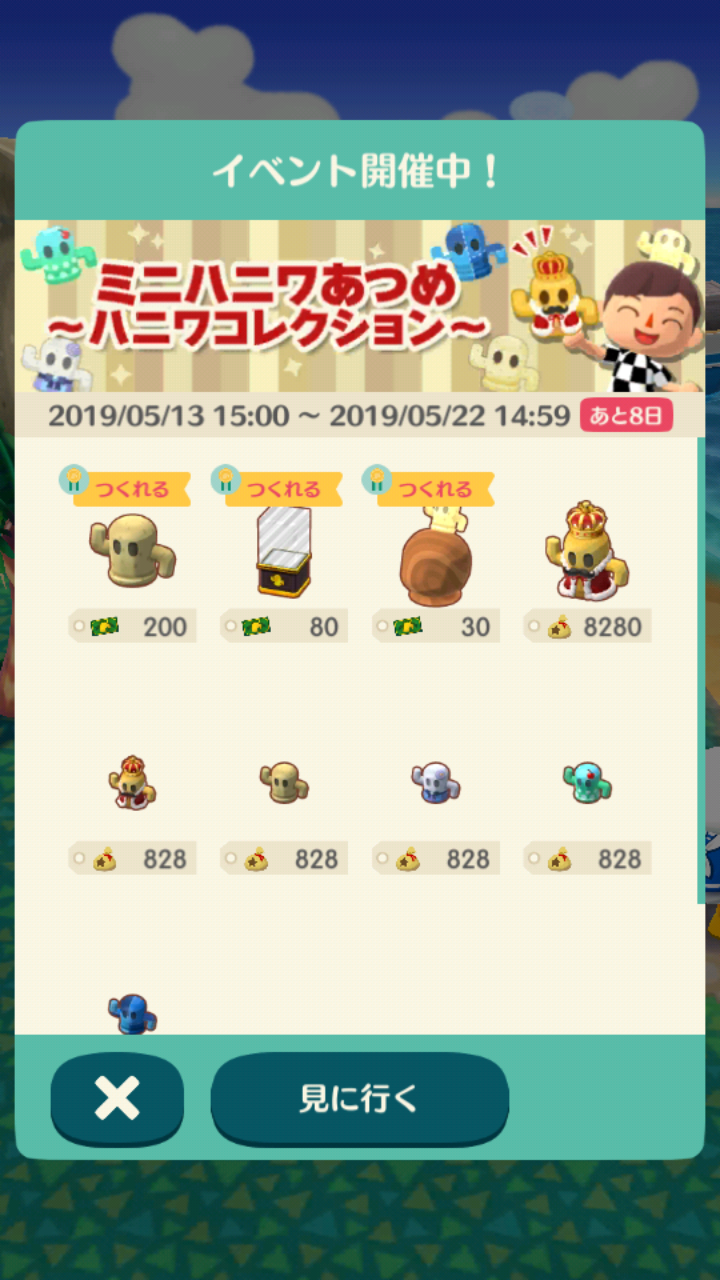Tap the 見に行く button
The image size is (720, 1280).
coord(359,1099)
